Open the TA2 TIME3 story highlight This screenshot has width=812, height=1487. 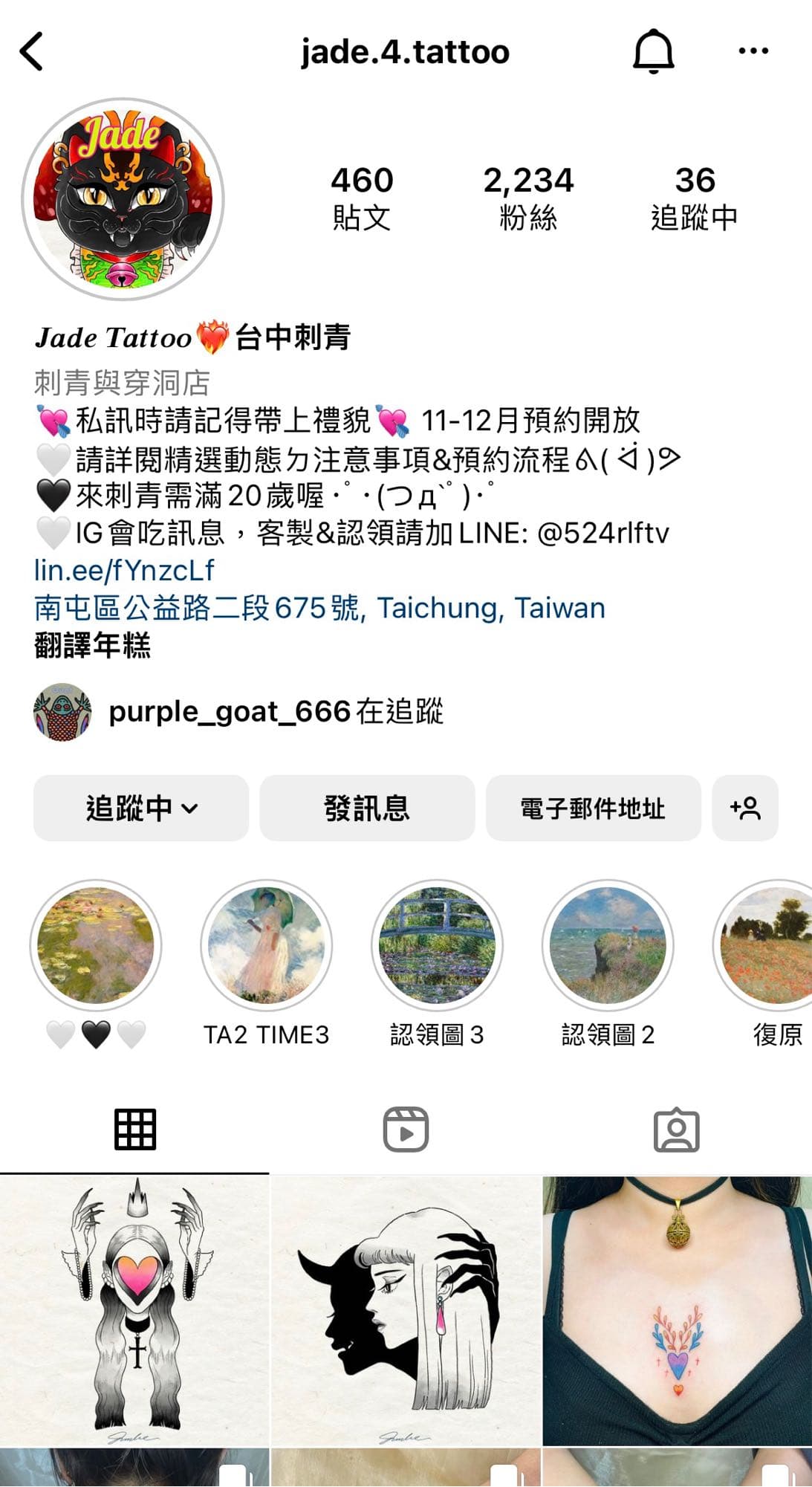point(266,963)
